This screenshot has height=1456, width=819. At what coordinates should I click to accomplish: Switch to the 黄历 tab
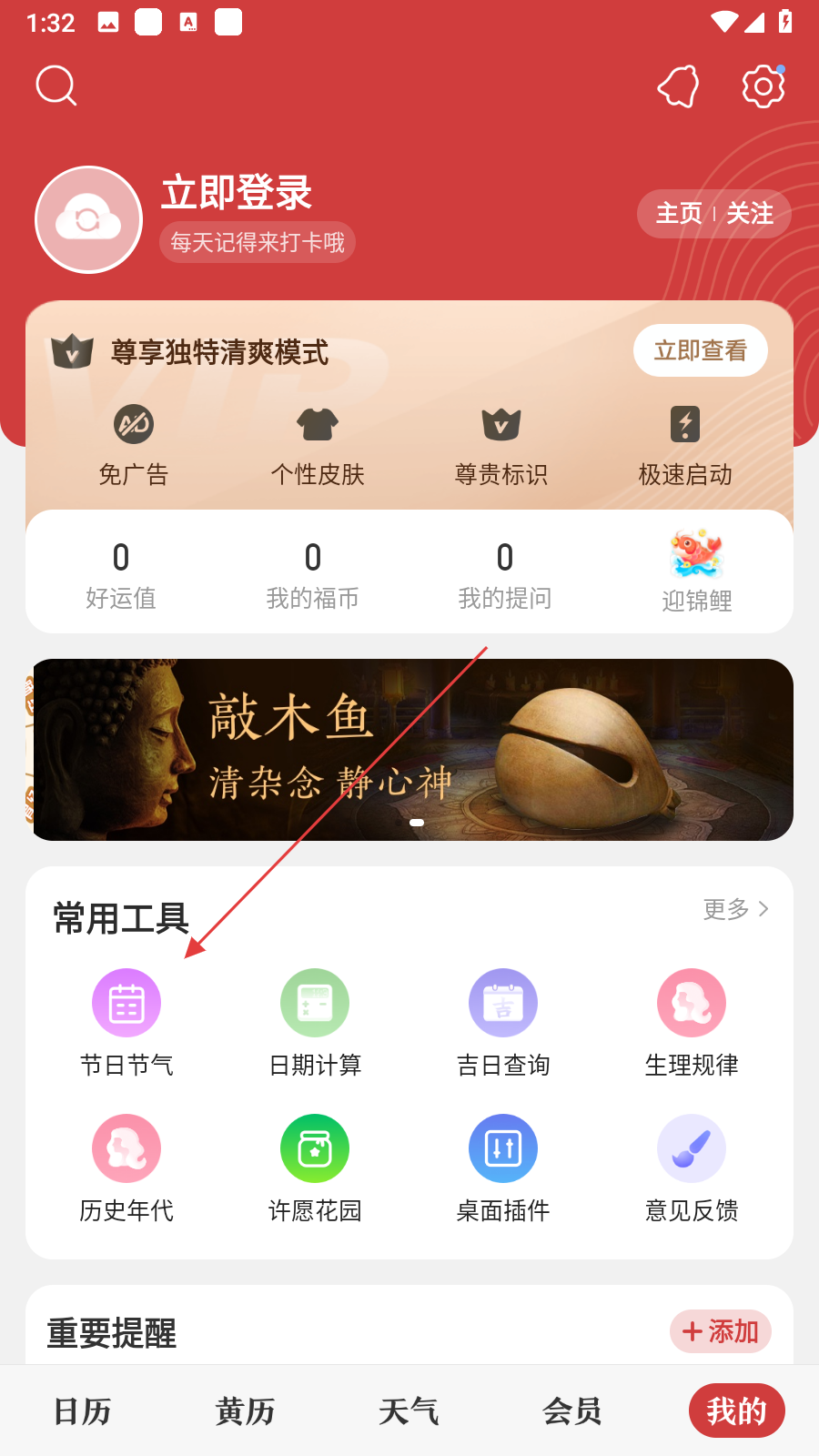[x=245, y=1411]
